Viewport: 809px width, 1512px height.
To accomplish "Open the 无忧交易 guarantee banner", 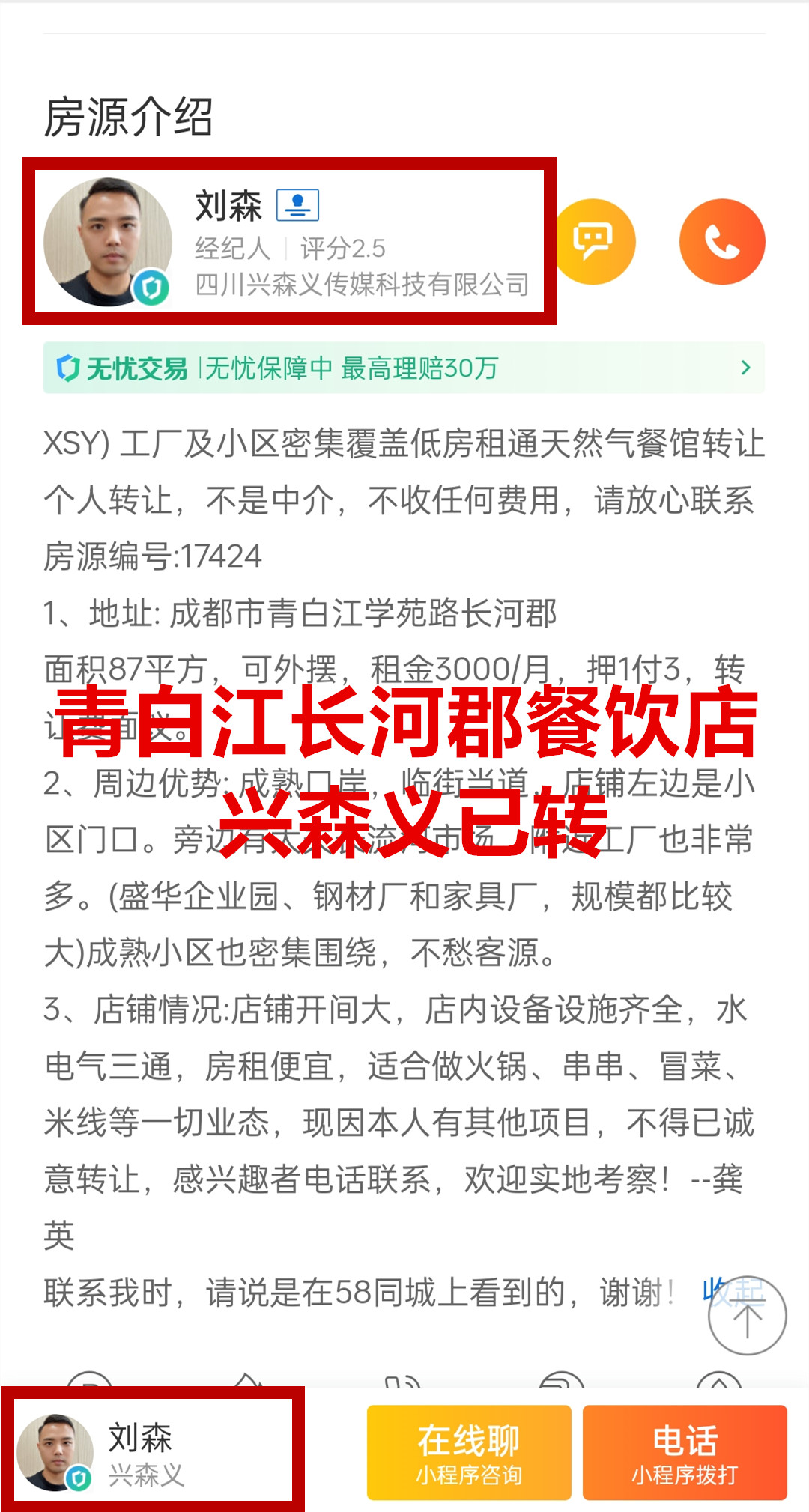I will click(404, 368).
